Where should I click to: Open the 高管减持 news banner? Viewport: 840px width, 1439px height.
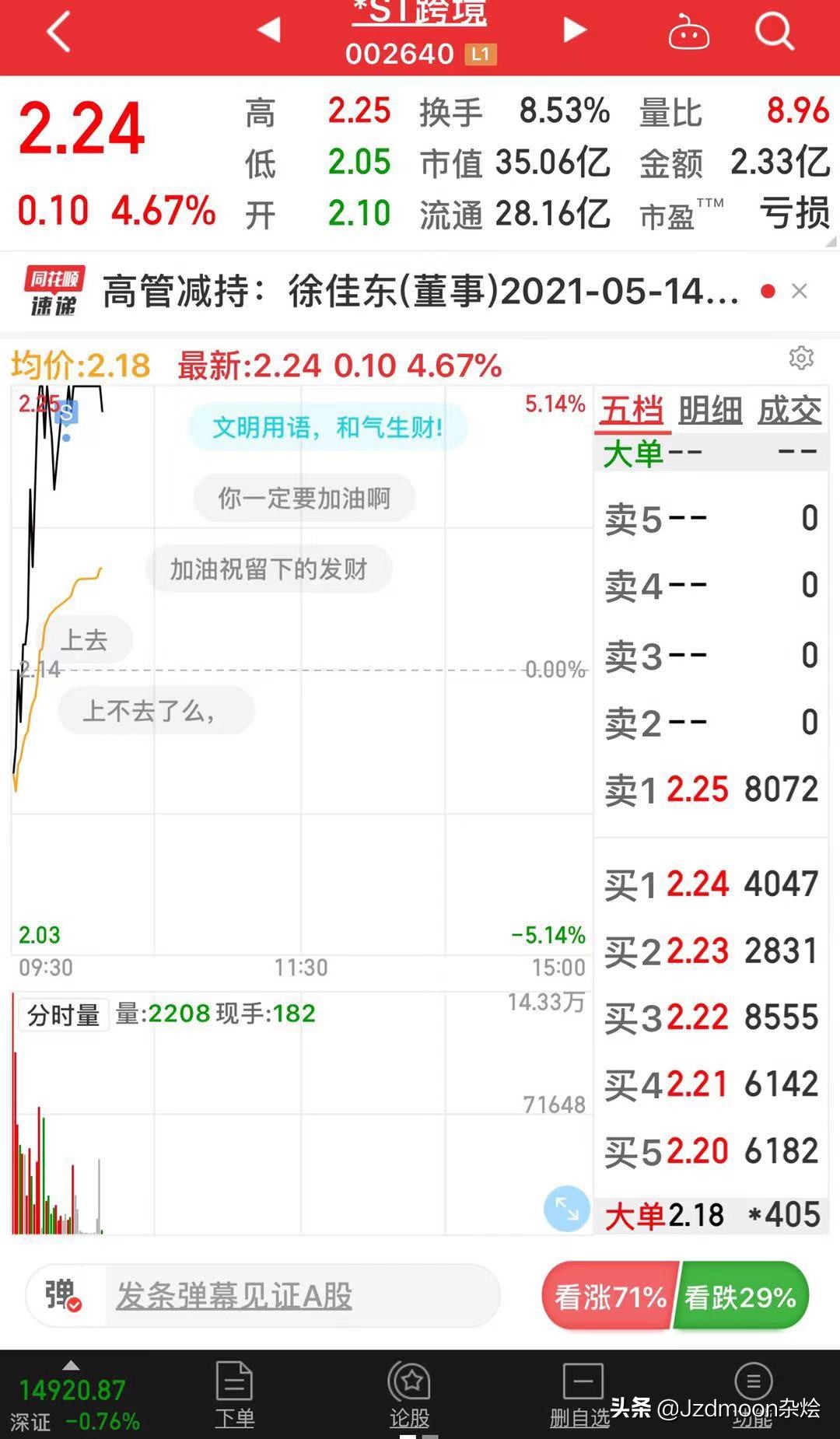(389, 291)
